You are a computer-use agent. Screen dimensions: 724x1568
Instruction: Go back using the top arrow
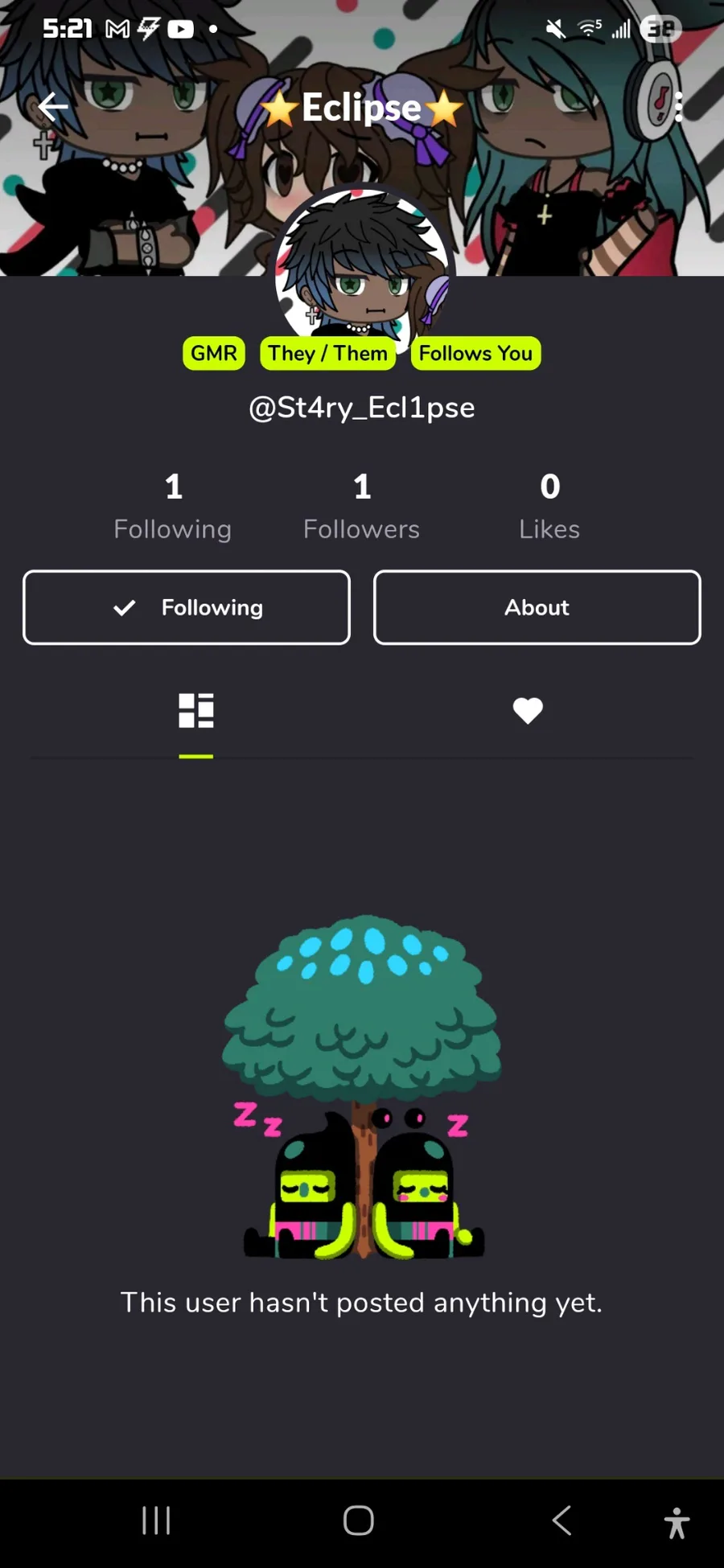(53, 106)
